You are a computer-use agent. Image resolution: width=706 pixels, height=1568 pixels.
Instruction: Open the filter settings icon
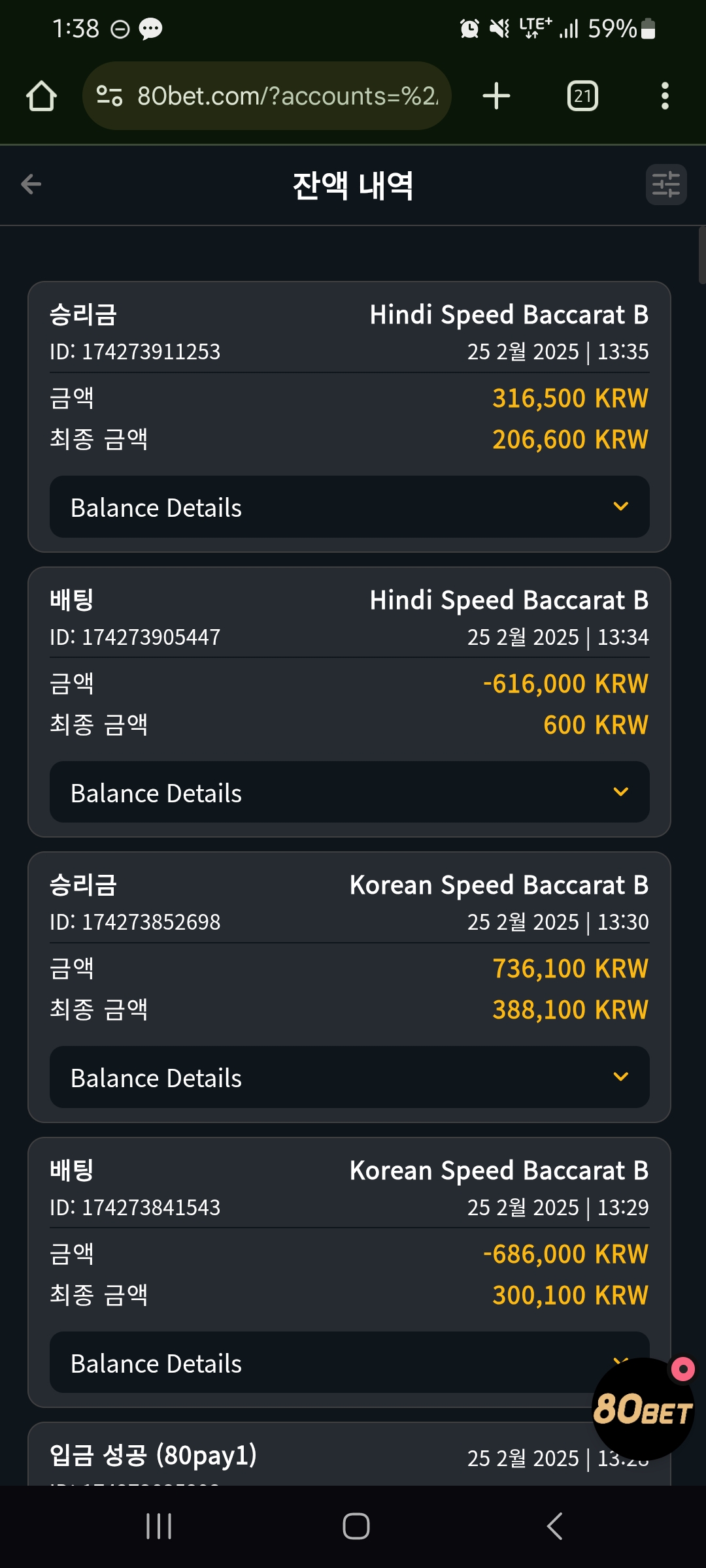[666, 185]
